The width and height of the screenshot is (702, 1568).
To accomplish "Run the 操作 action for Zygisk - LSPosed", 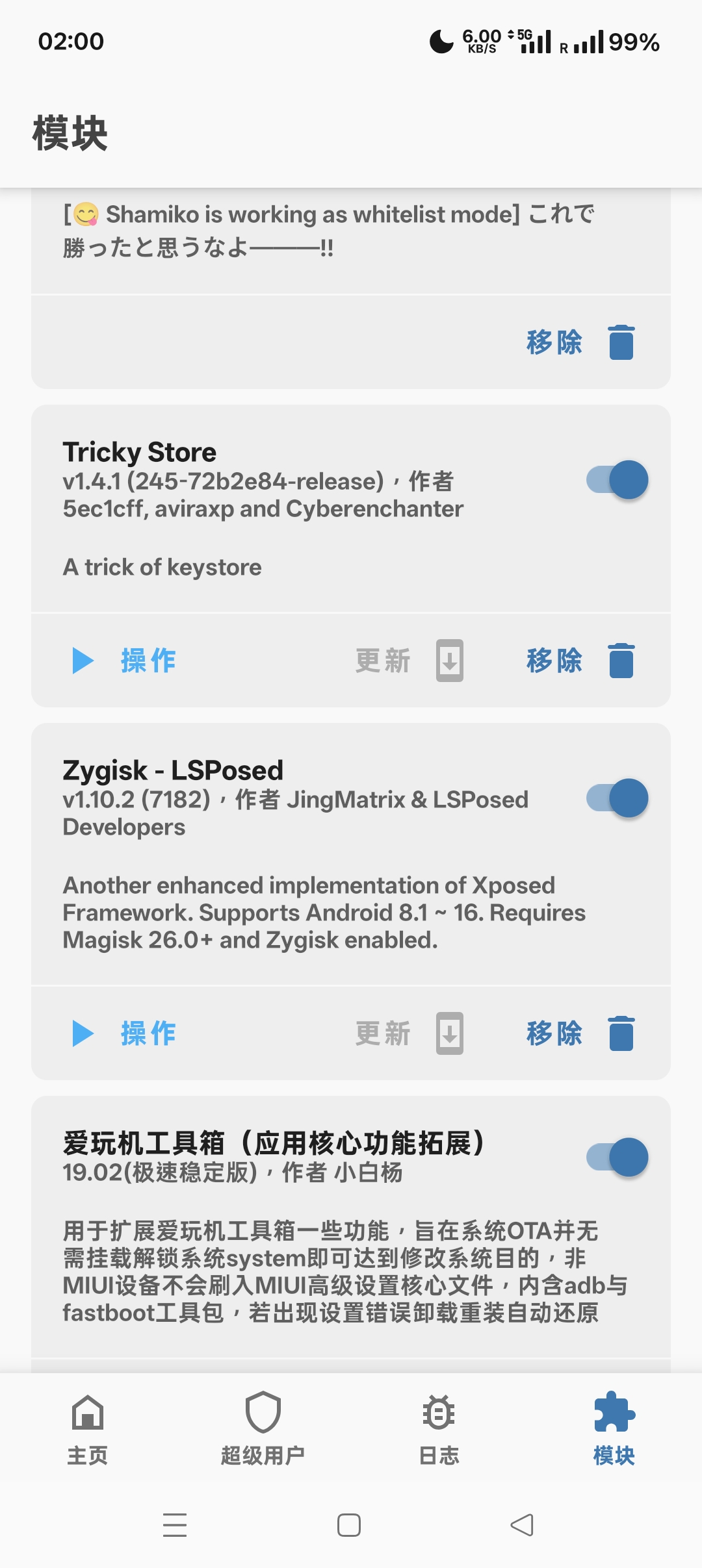I will click(125, 1033).
